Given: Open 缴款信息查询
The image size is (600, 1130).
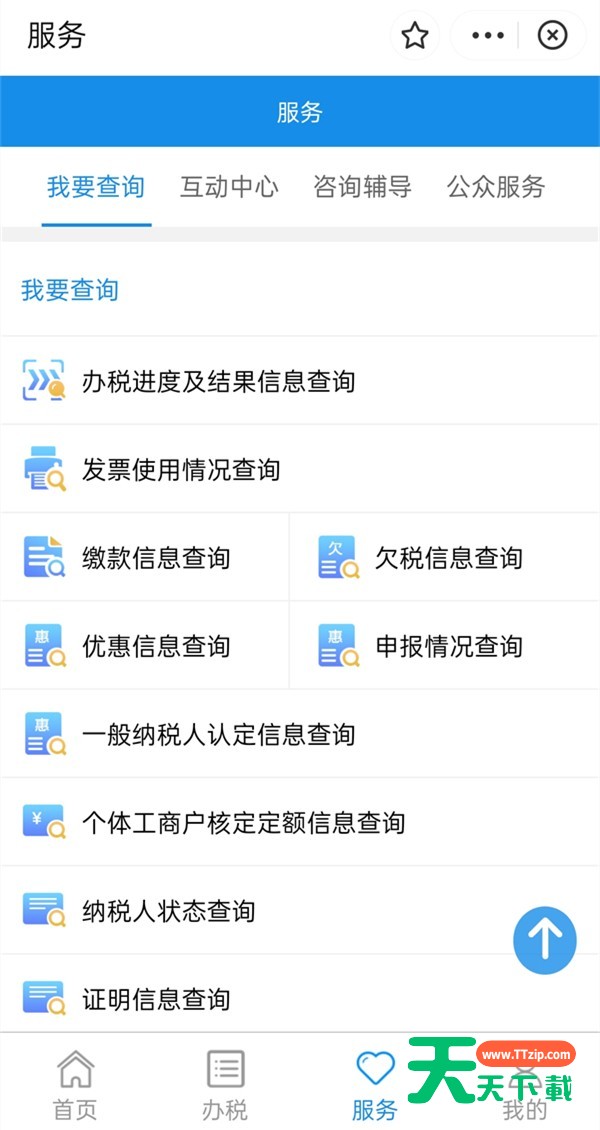Looking at the screenshot, I should pos(155,558).
